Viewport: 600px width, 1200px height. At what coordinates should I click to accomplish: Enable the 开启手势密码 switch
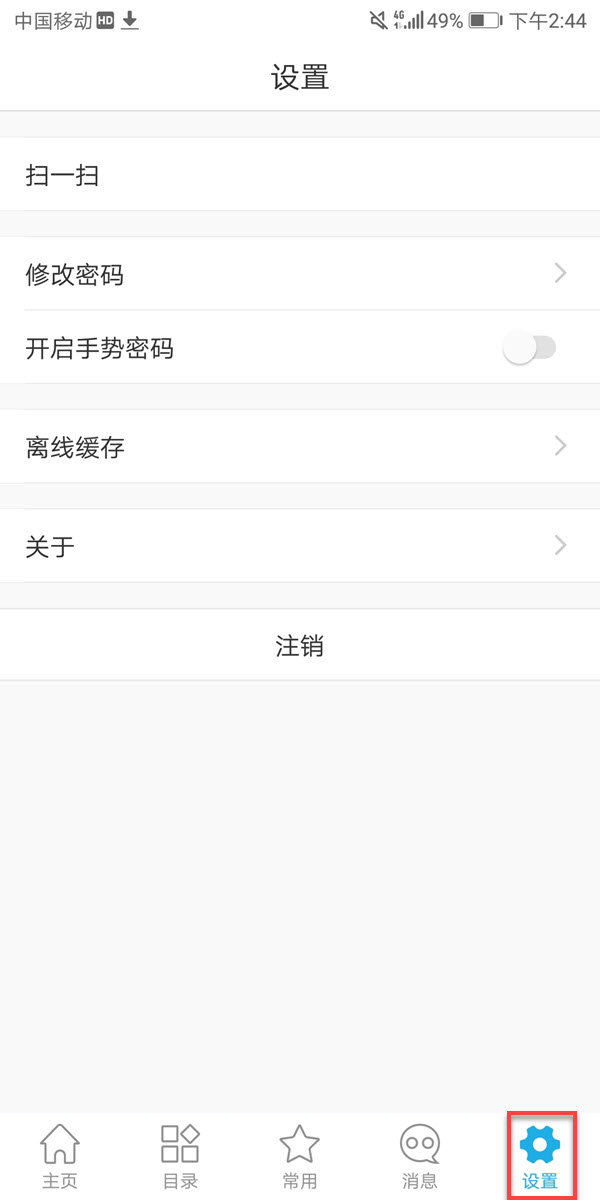pos(528,348)
